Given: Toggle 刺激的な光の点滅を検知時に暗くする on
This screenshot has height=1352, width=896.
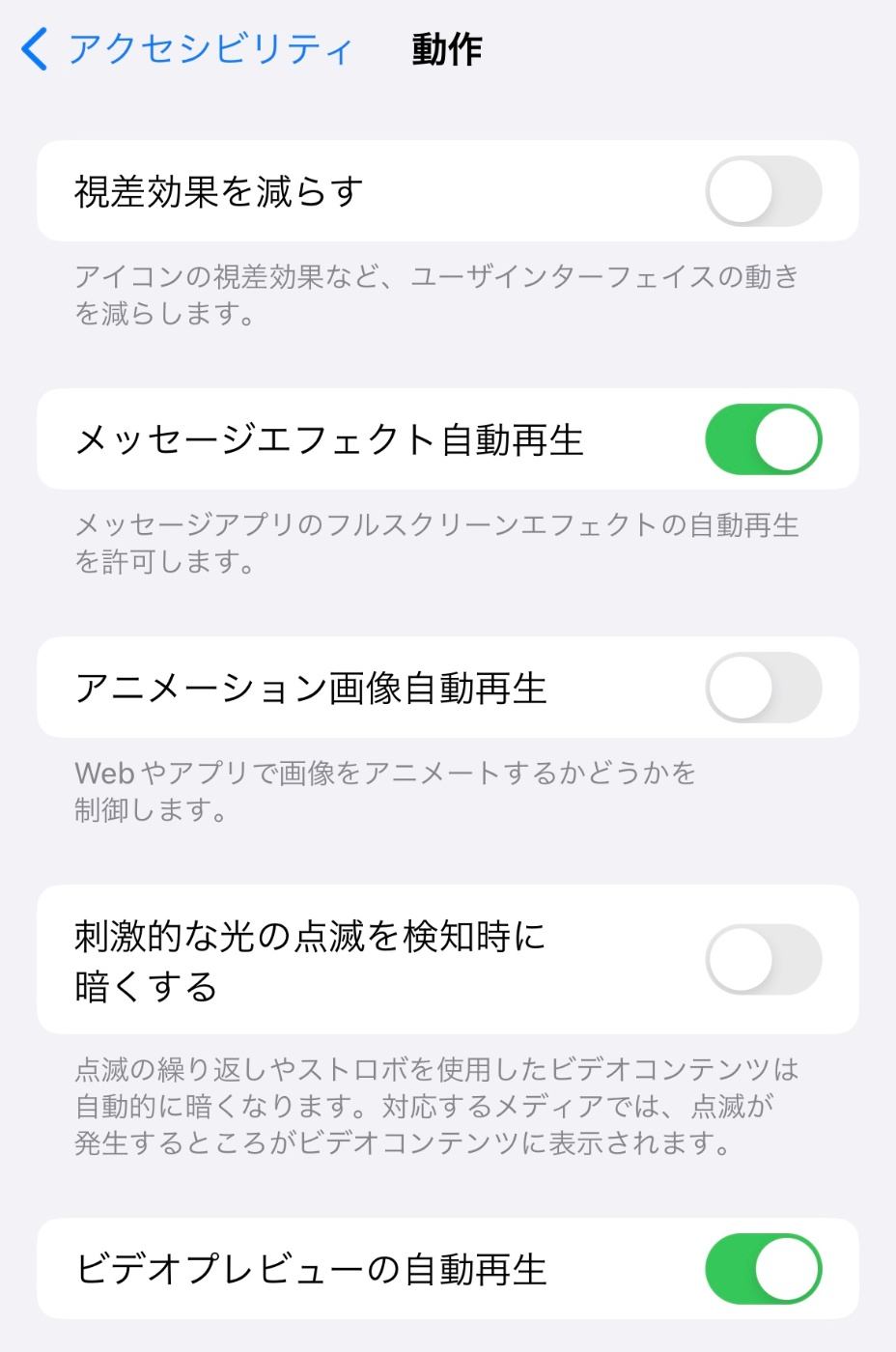Looking at the screenshot, I should click(763, 960).
